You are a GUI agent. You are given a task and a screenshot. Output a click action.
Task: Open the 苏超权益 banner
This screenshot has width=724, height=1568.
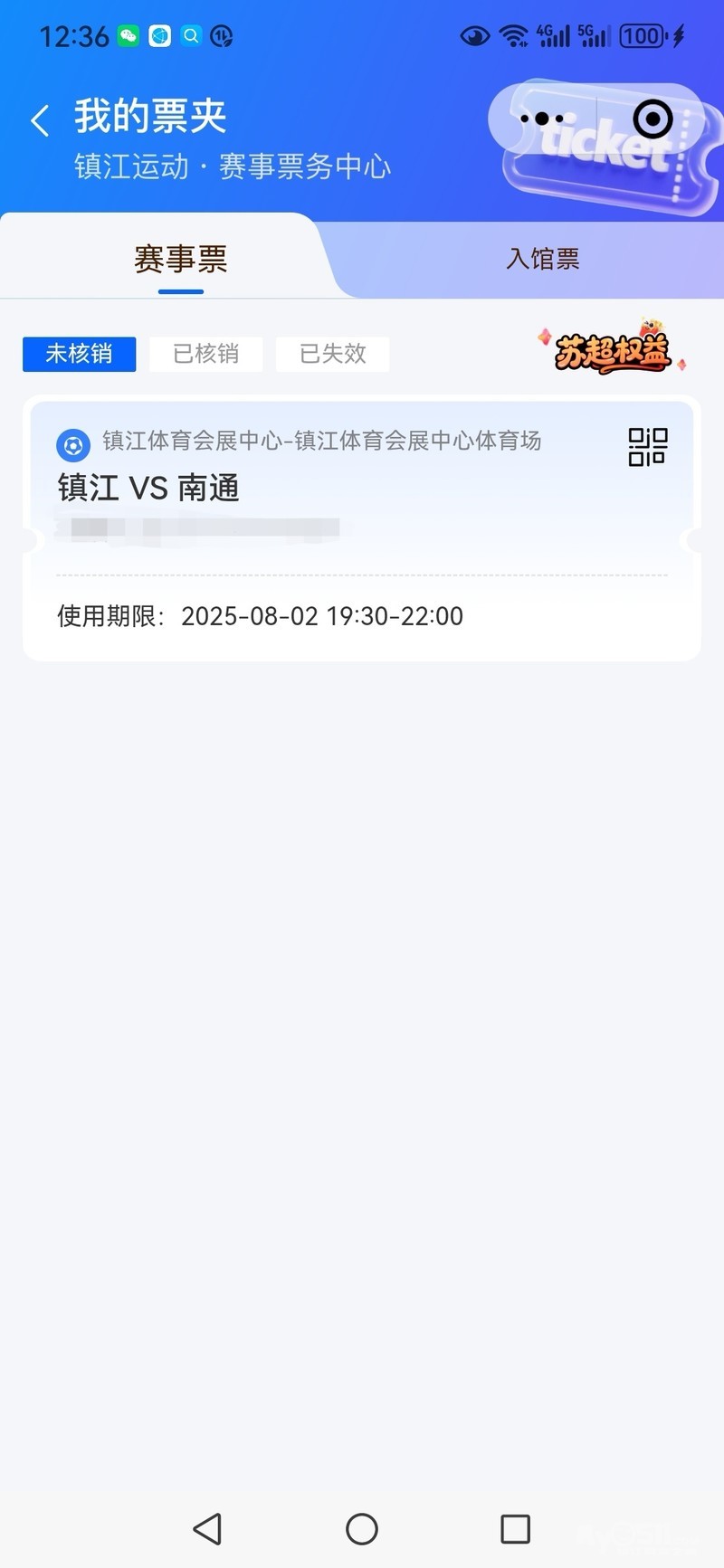[x=613, y=350]
